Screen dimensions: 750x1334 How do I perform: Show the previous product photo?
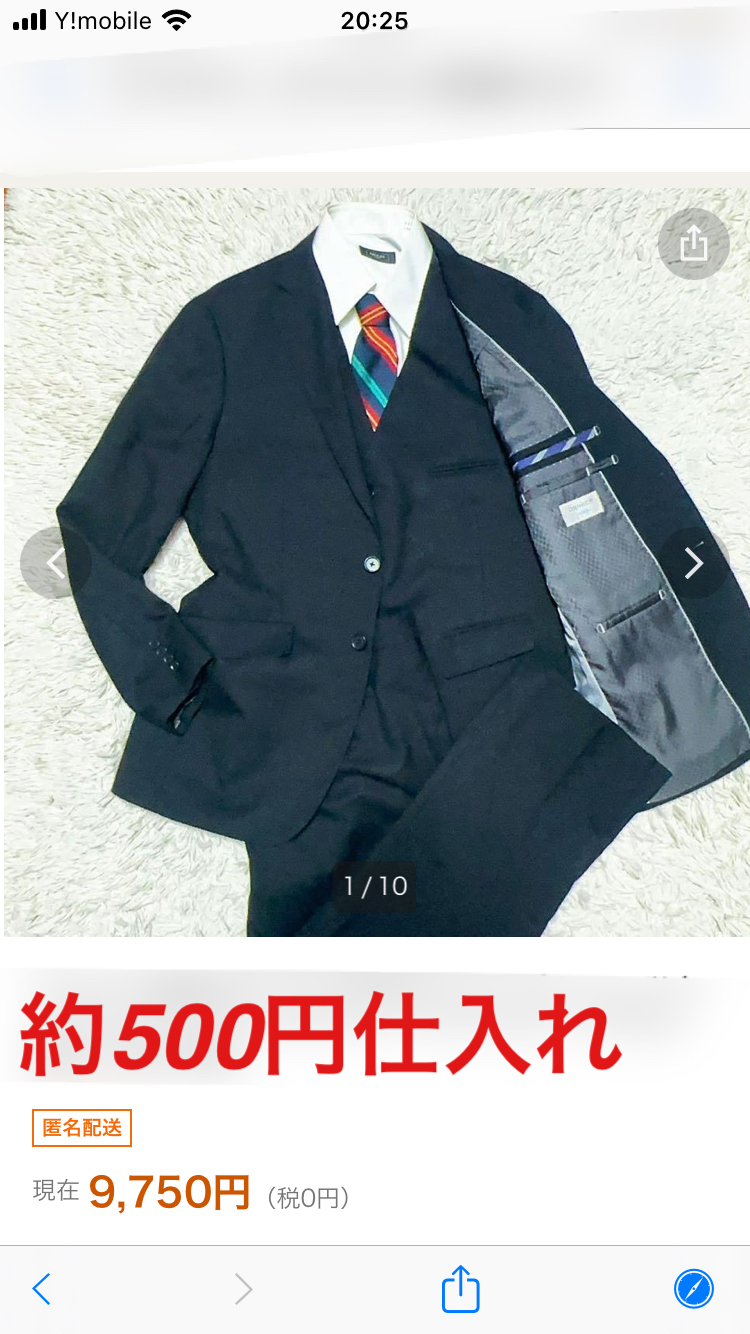click(55, 563)
